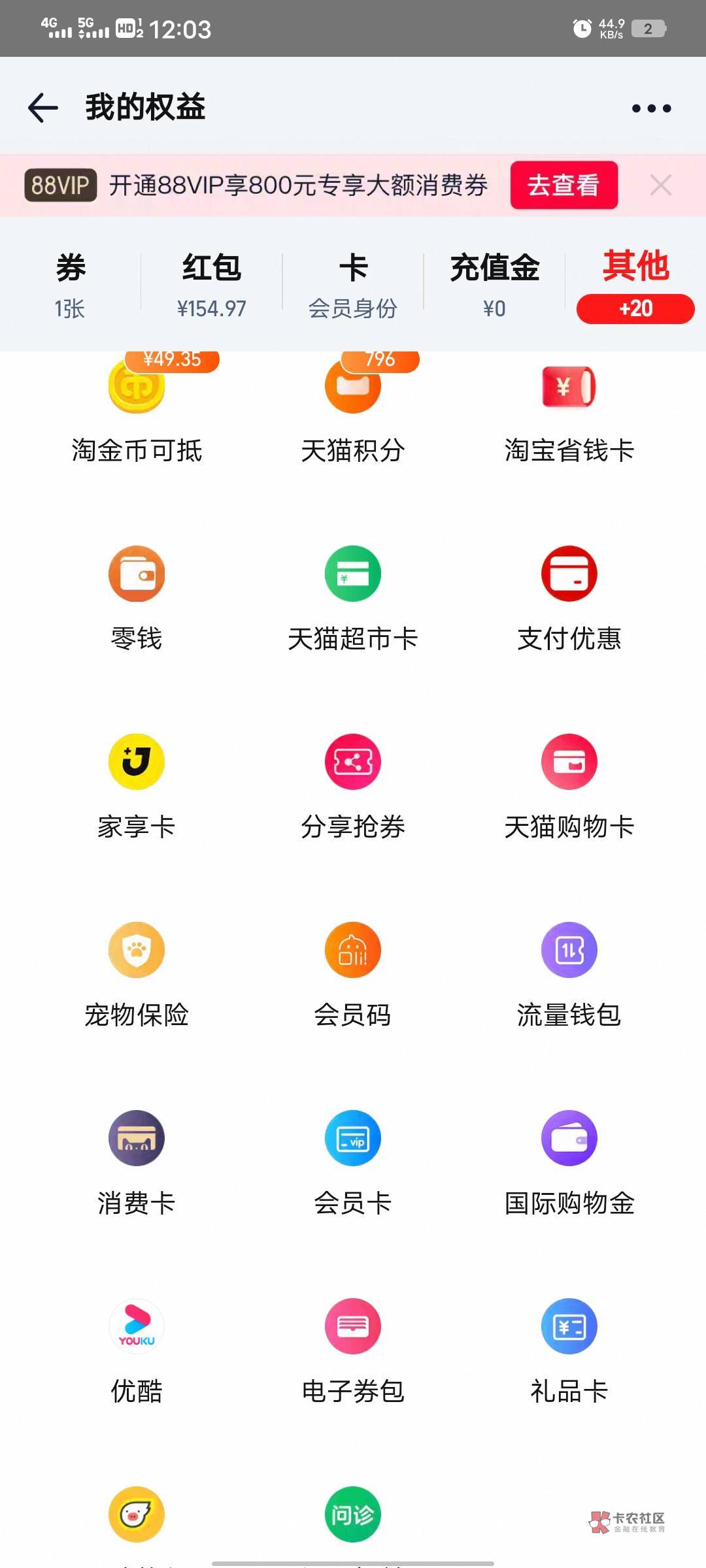Viewport: 706px width, 1568px height.
Task: Open 天猫积分
Action: click(353, 408)
